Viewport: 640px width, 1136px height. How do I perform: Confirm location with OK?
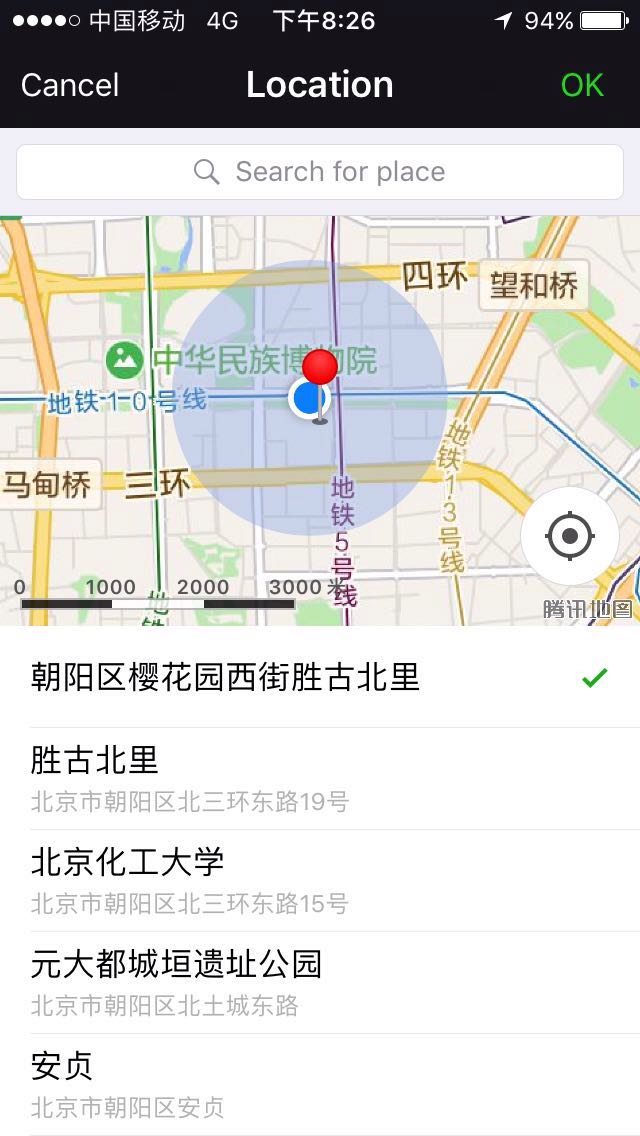582,85
